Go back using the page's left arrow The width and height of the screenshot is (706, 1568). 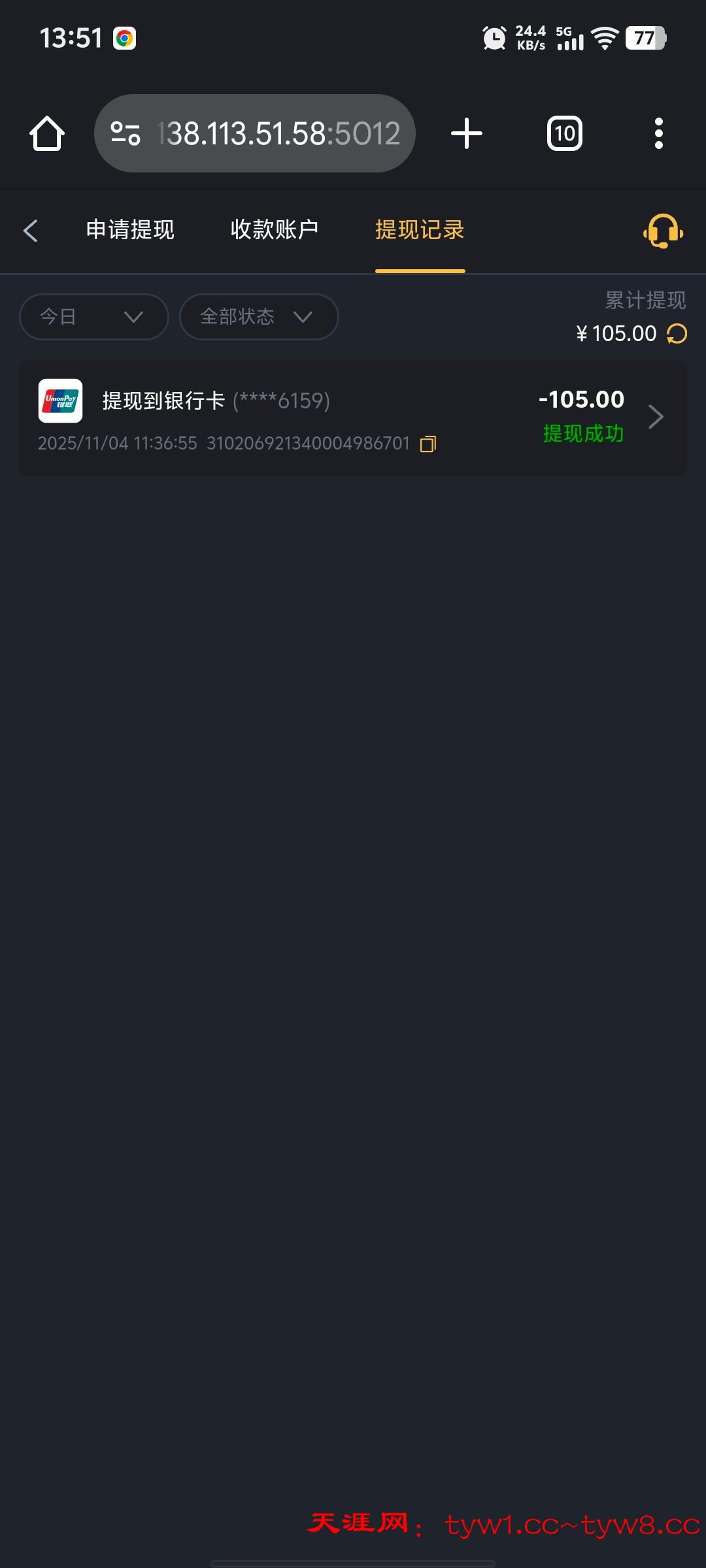click(31, 231)
